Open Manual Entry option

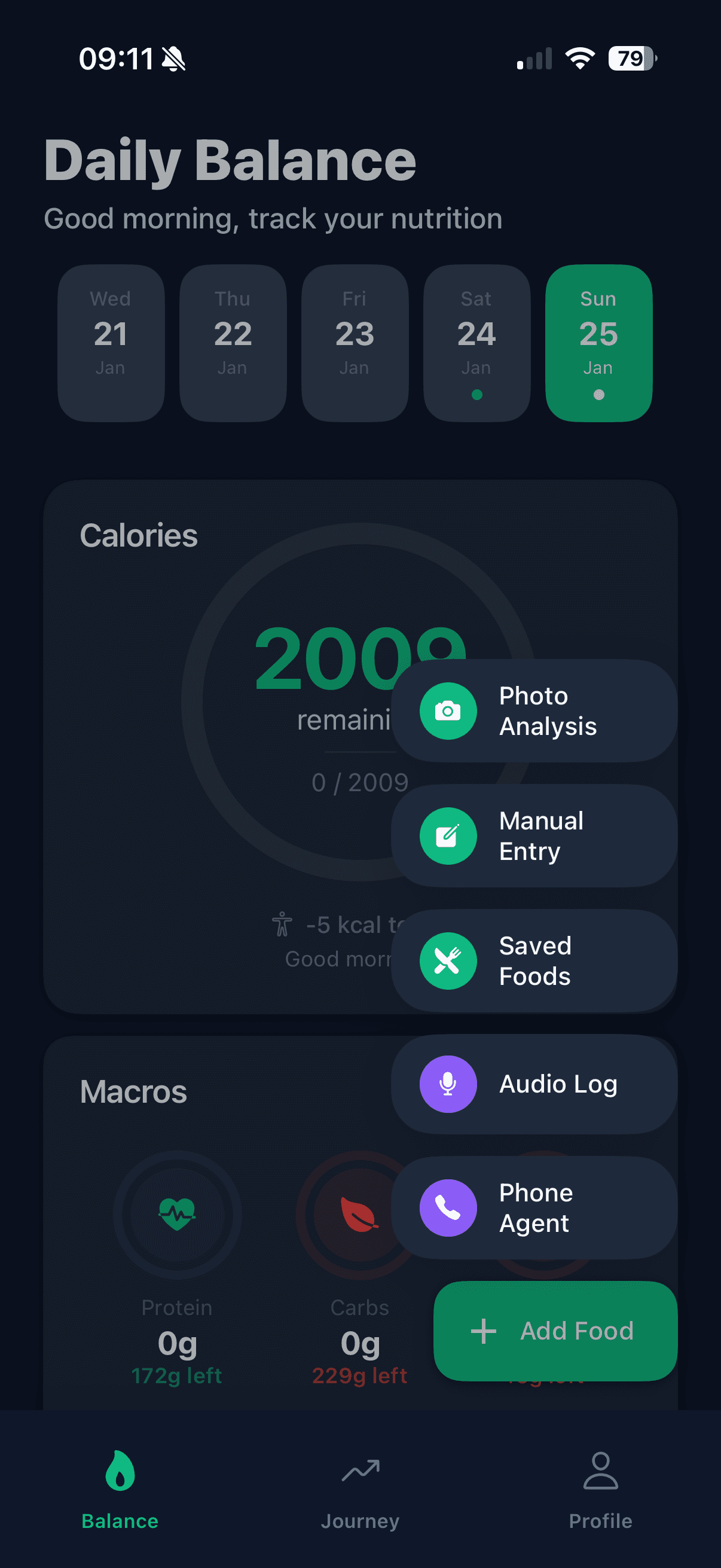pyautogui.click(x=534, y=836)
